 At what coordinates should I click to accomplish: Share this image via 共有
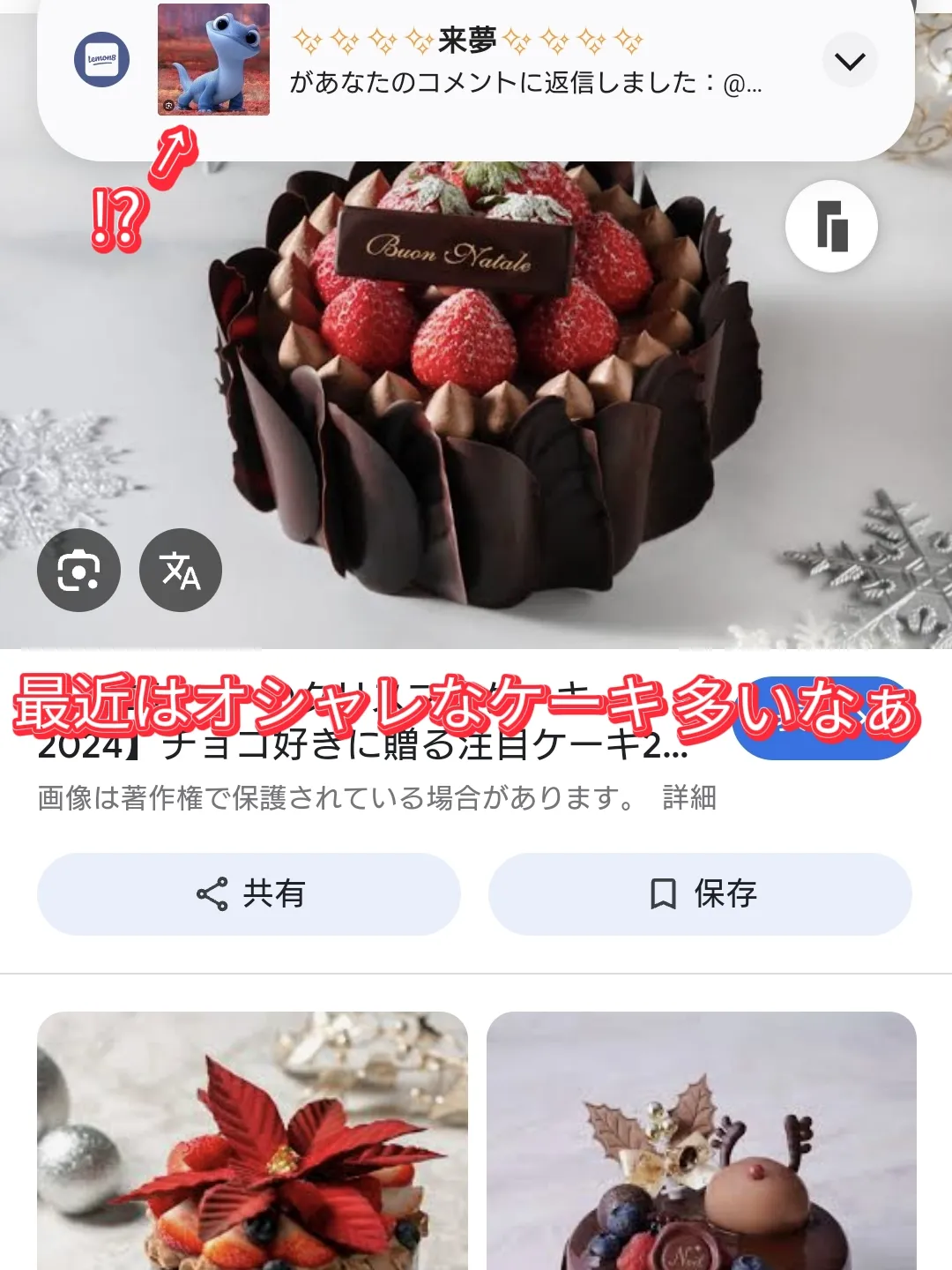point(249,894)
